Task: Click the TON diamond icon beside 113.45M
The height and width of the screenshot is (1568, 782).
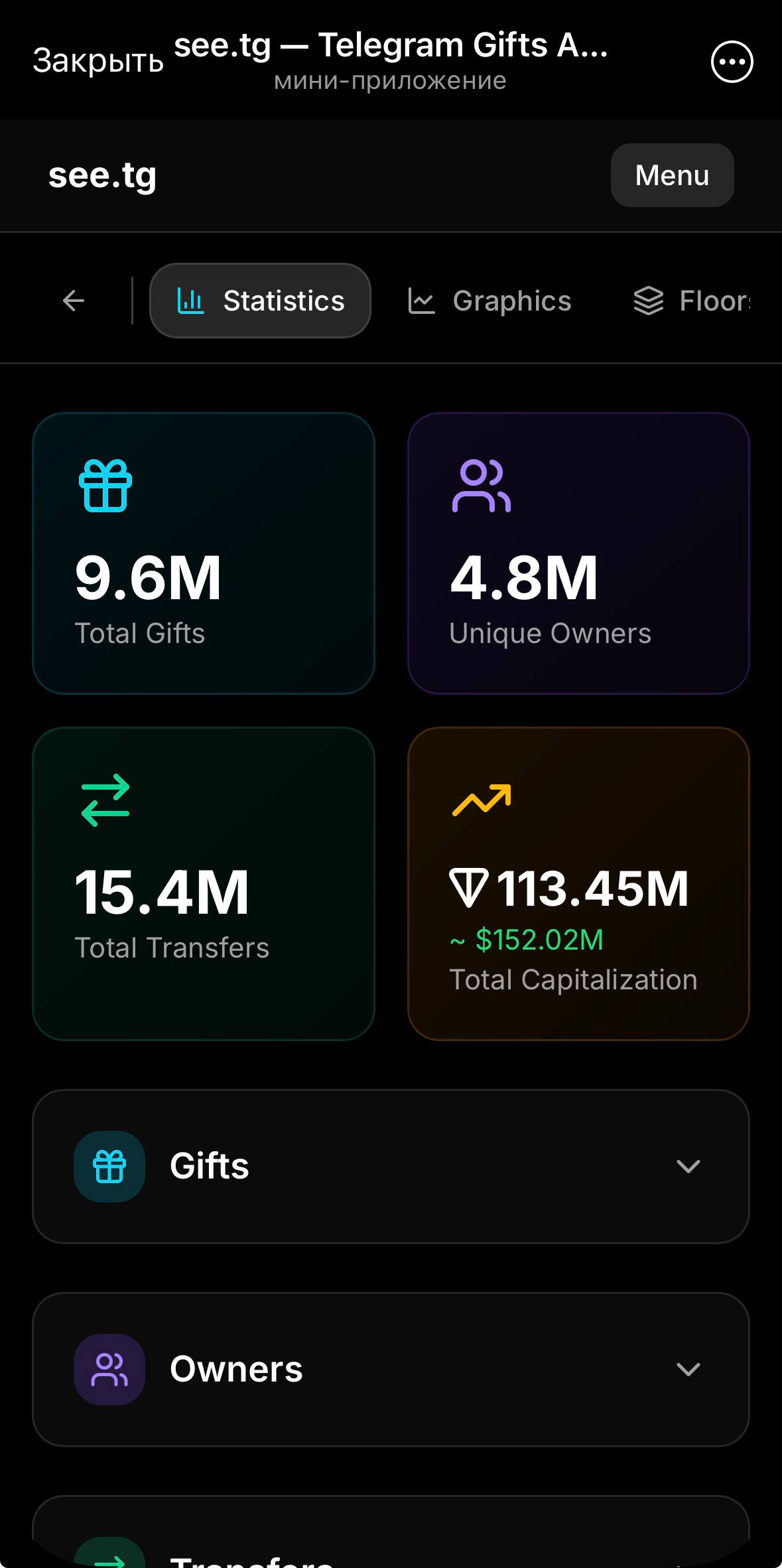Action: click(x=469, y=887)
